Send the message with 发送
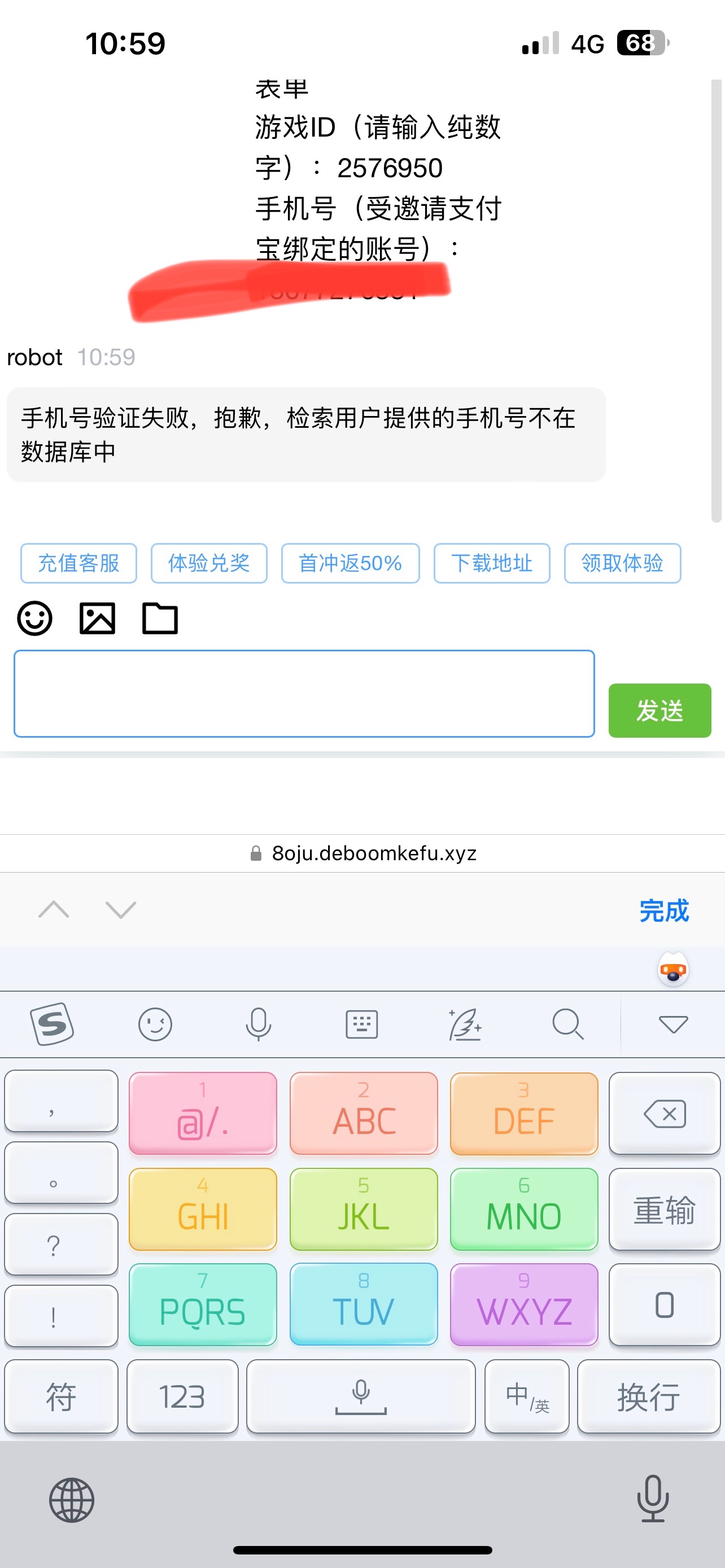Image resolution: width=725 pixels, height=1568 pixels. tap(660, 711)
